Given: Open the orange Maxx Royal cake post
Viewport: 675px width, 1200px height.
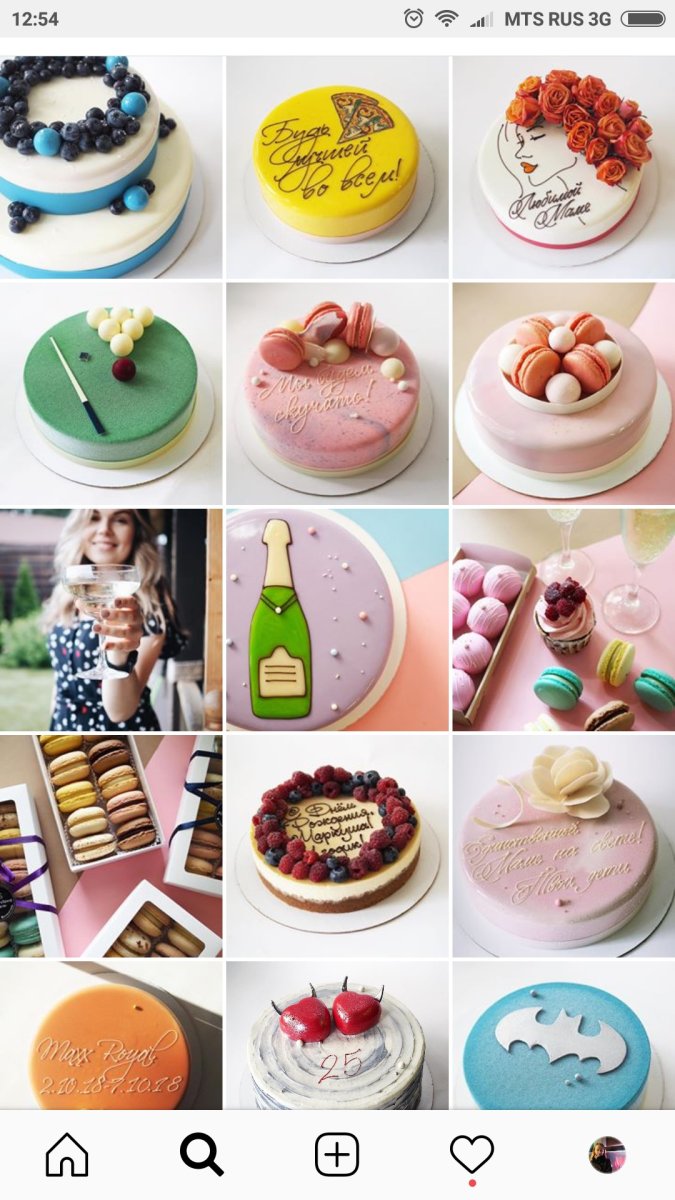Looking at the screenshot, I should coord(111,1036).
